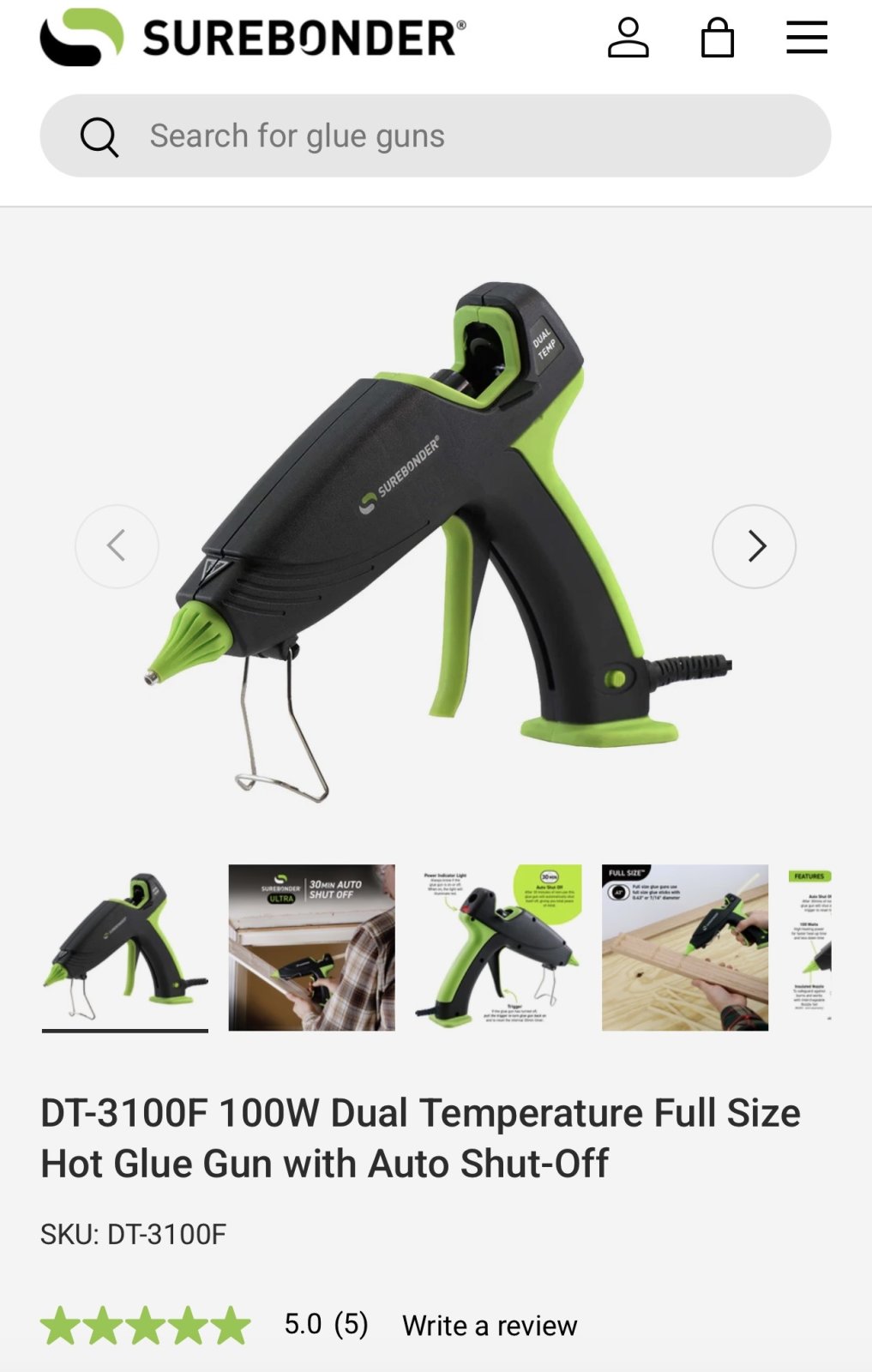Show the next product image
The image size is (872, 1372).
pos(754,546)
